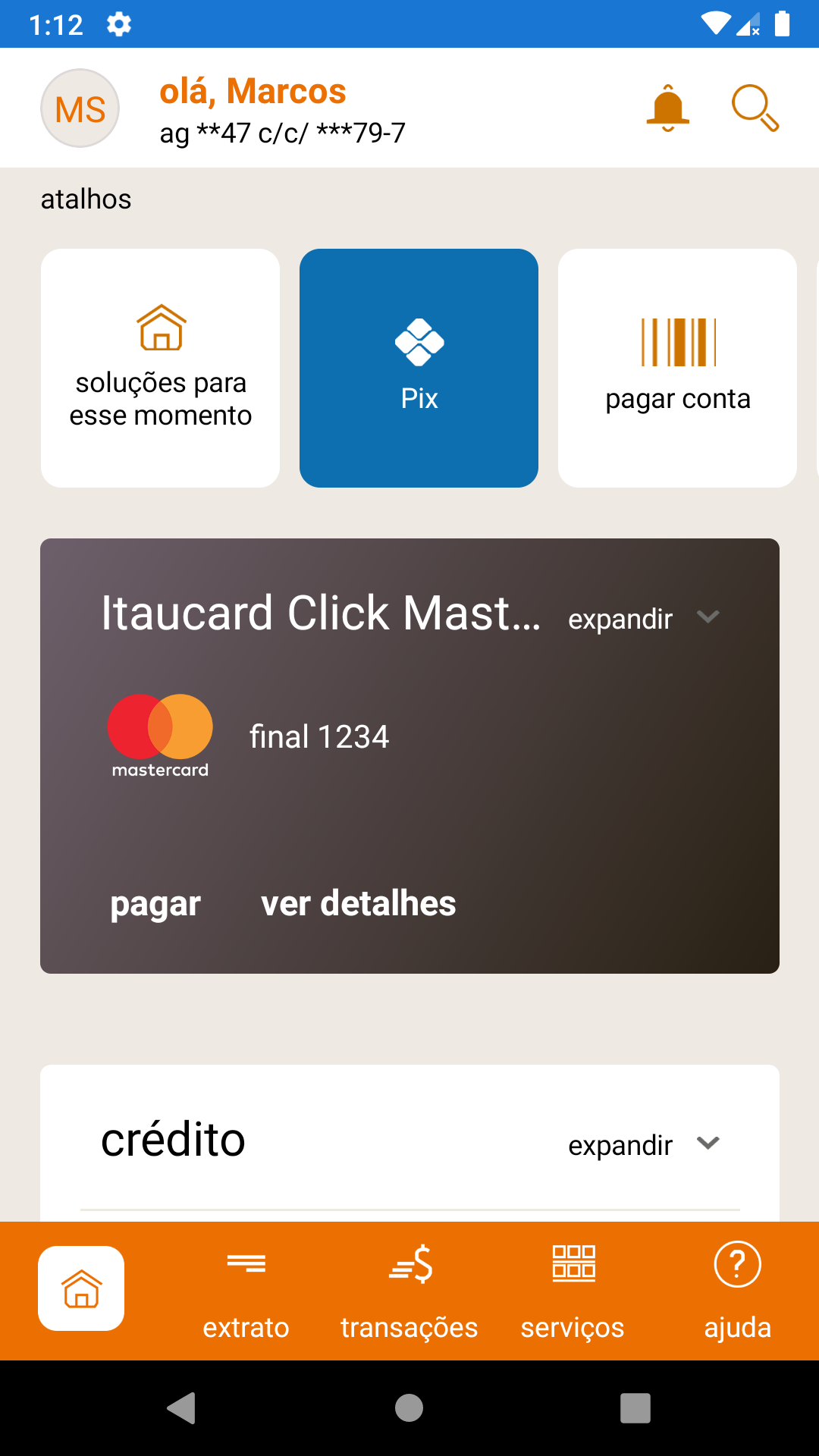Tap the system recent apps button
This screenshot has width=819, height=1456.
[635, 1408]
